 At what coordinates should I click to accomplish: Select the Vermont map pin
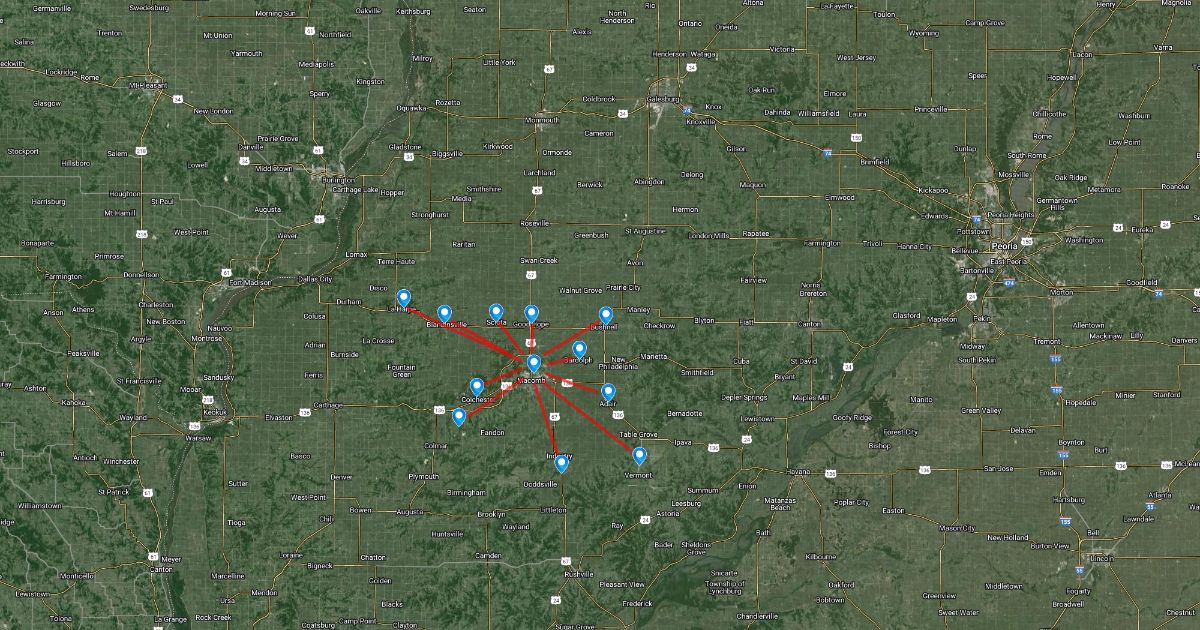(x=639, y=456)
